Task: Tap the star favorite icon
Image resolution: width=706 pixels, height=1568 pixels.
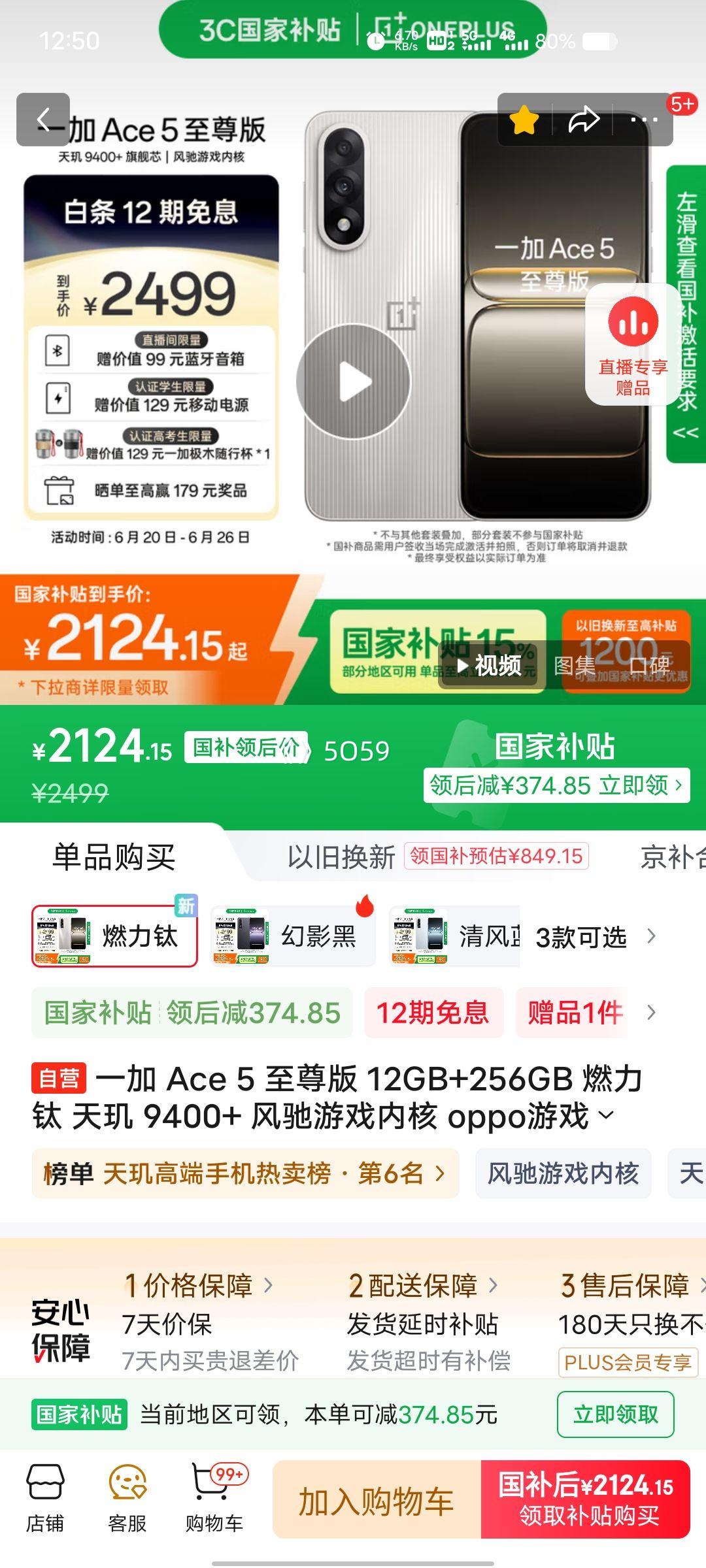Action: [524, 121]
